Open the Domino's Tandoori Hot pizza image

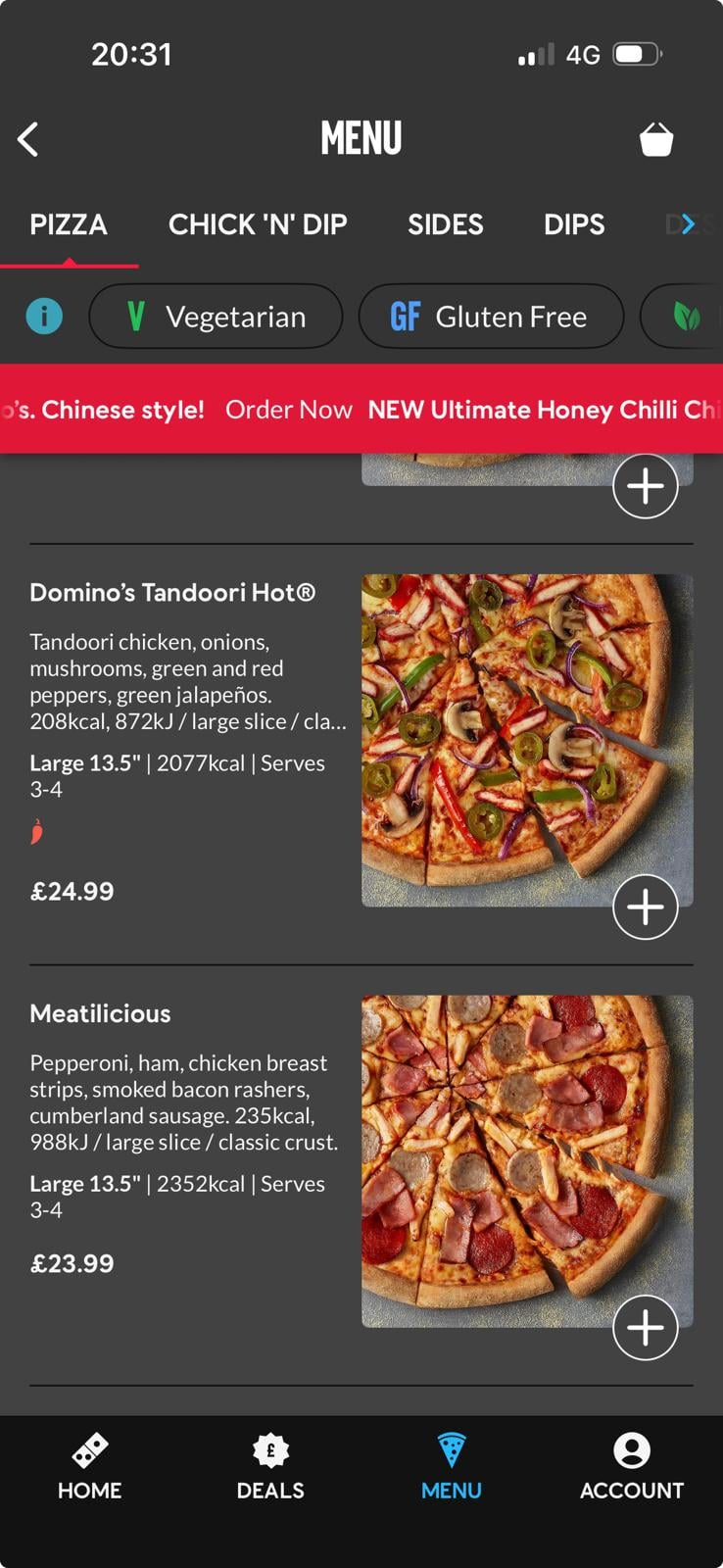tap(527, 740)
